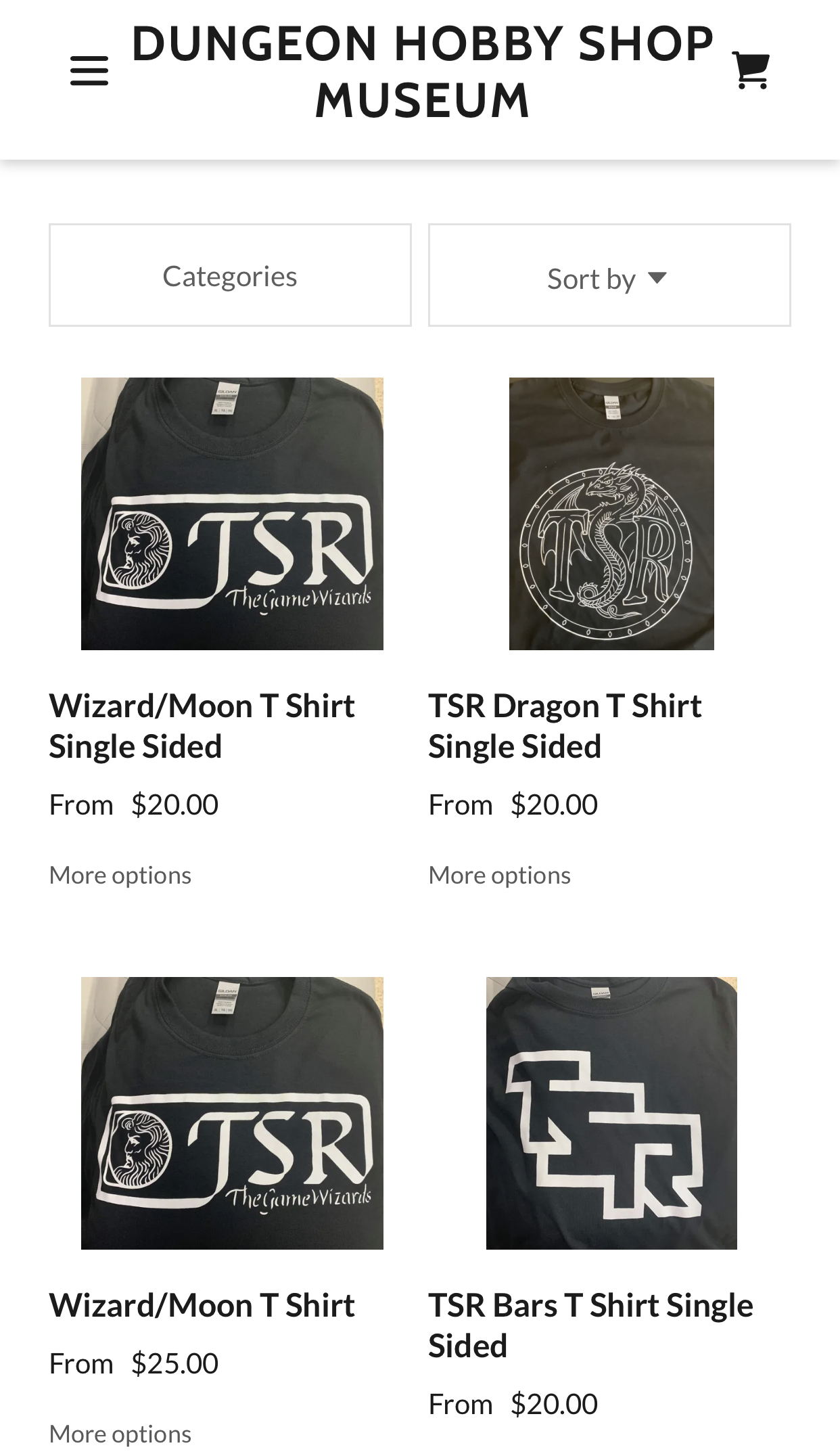The height and width of the screenshot is (1454, 840).
Task: Open the $25.00 Wizard/Moon T Shirt image
Action: (x=232, y=1113)
